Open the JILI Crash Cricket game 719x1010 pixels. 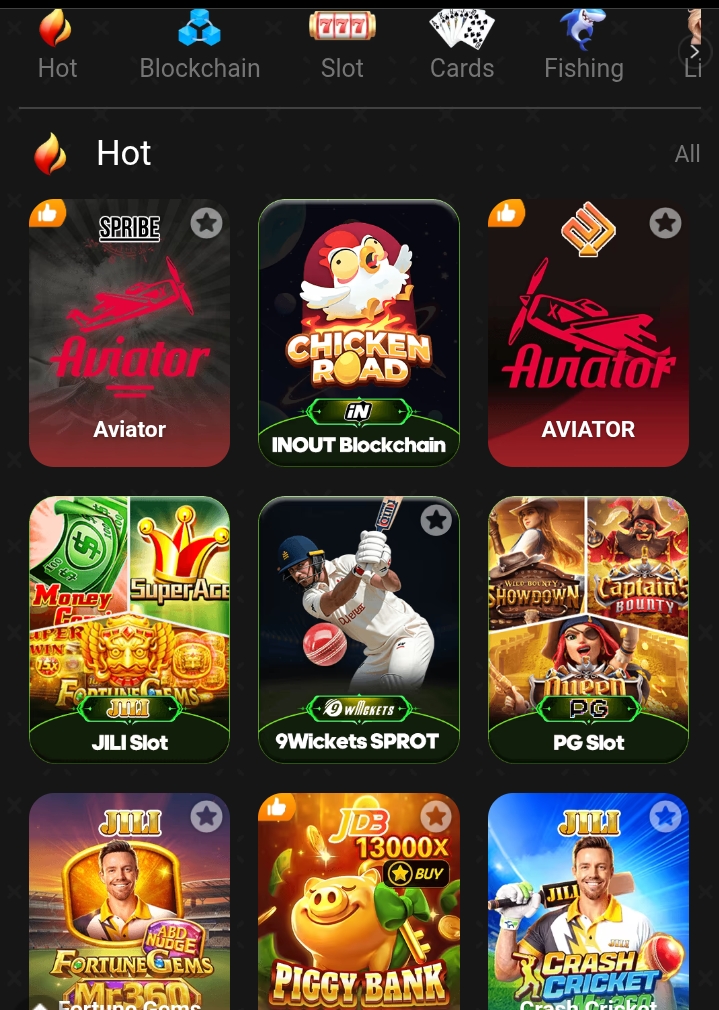click(588, 910)
